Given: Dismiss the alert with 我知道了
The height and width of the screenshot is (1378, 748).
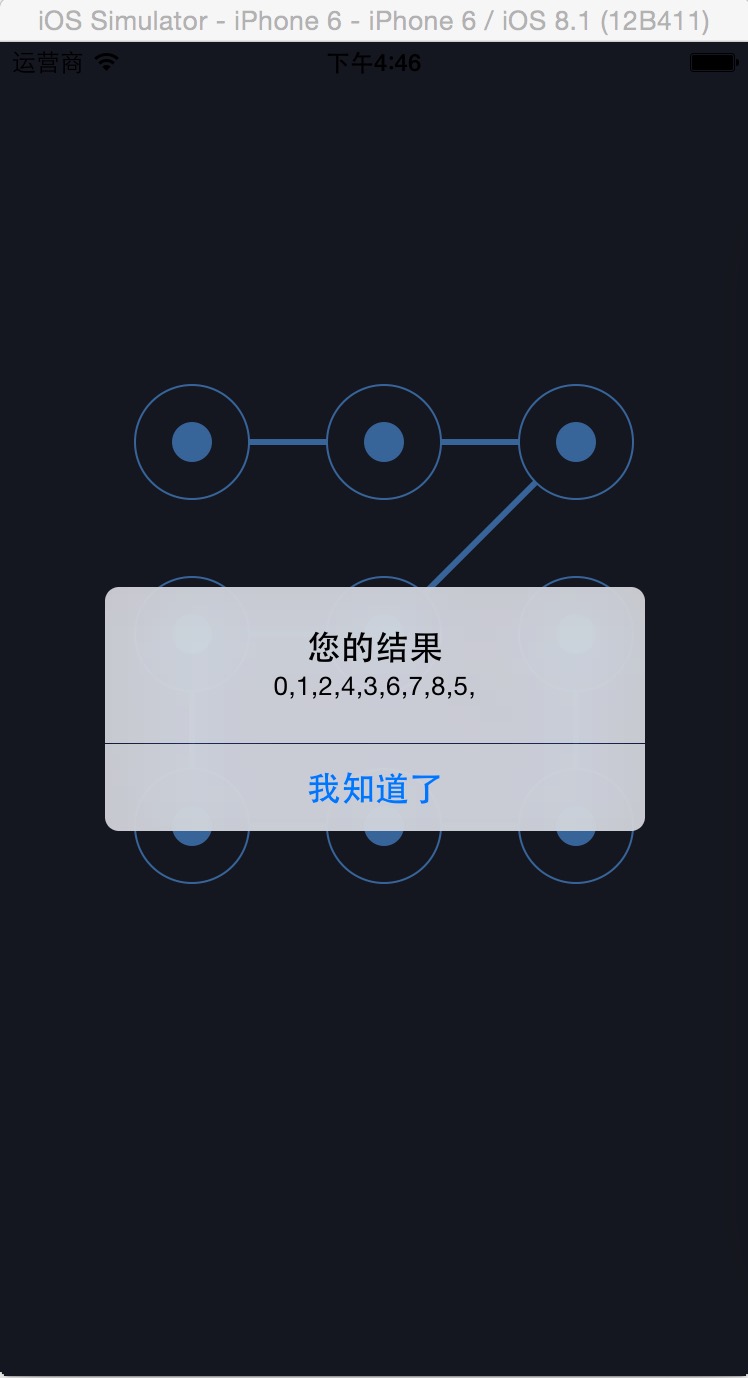Looking at the screenshot, I should pyautogui.click(x=375, y=788).
